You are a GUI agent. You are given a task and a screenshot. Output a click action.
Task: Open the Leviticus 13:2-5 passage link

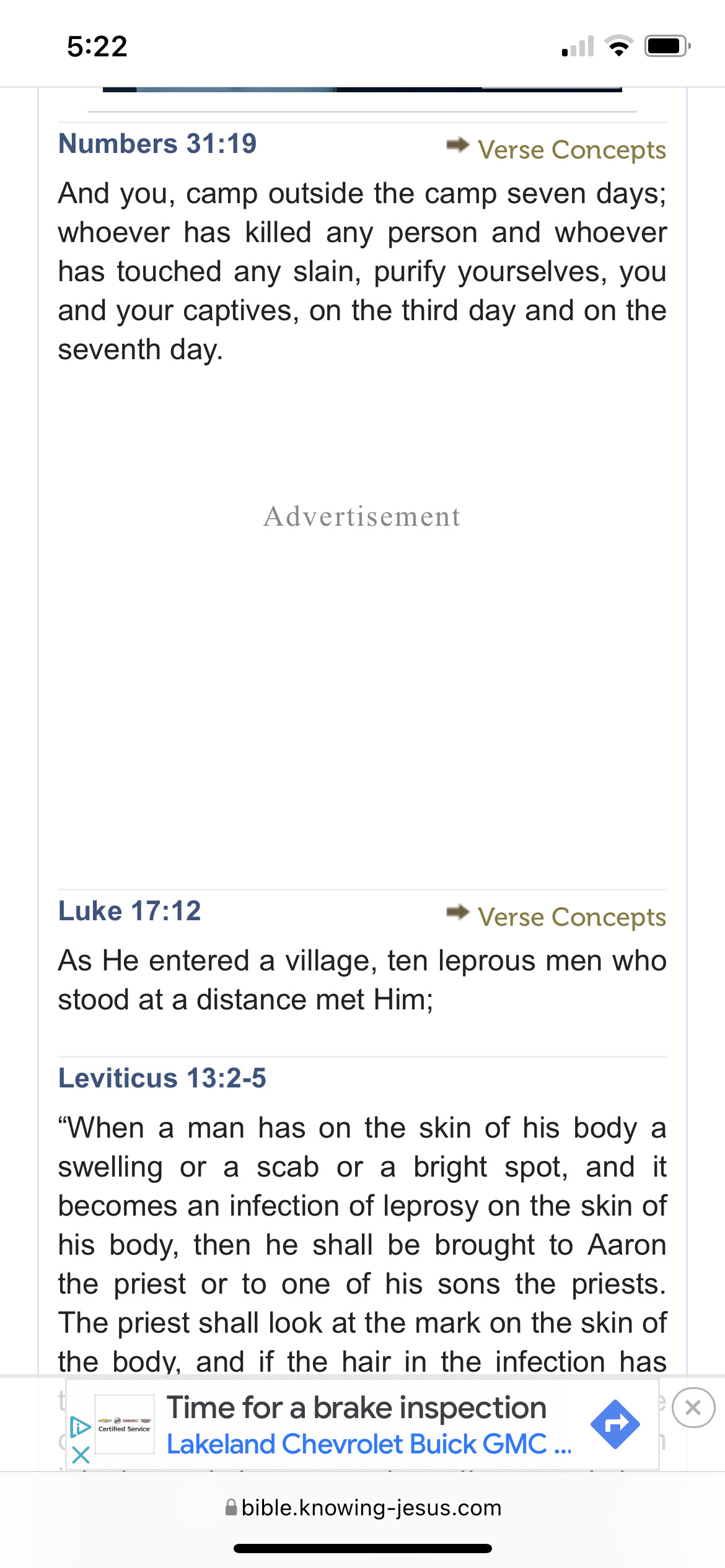pyautogui.click(x=162, y=1078)
